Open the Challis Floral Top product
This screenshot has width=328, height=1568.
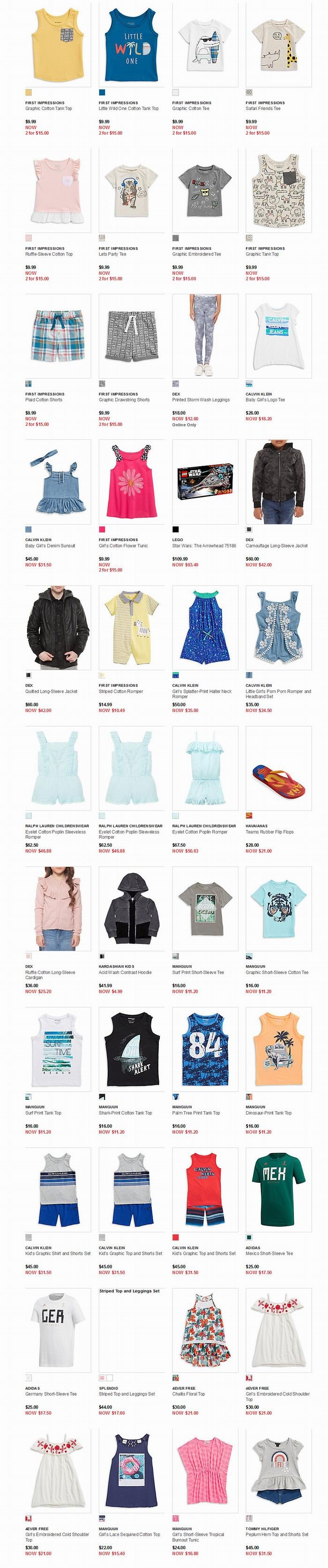click(x=204, y=1330)
